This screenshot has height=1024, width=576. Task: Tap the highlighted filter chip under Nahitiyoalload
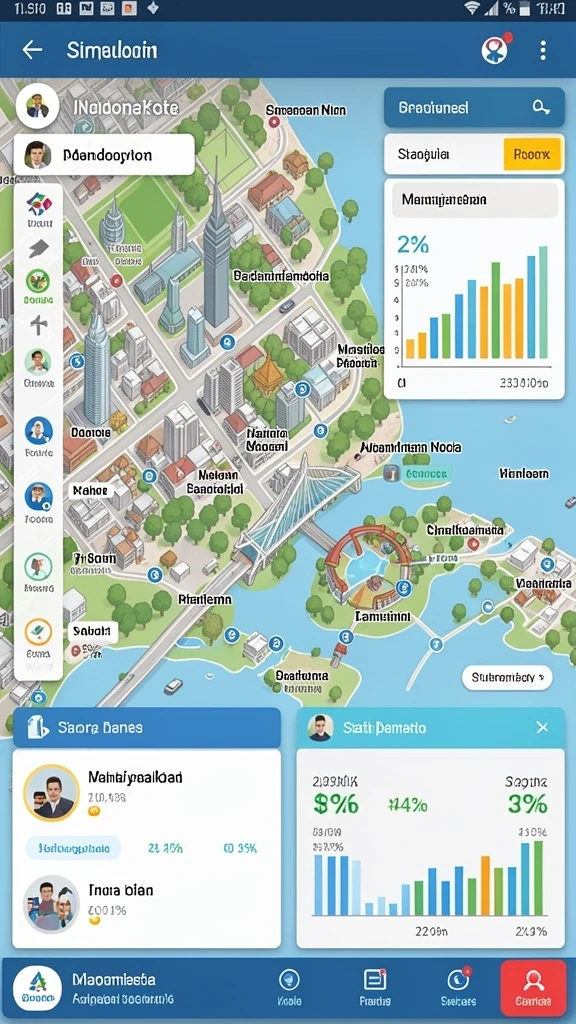tap(73, 848)
